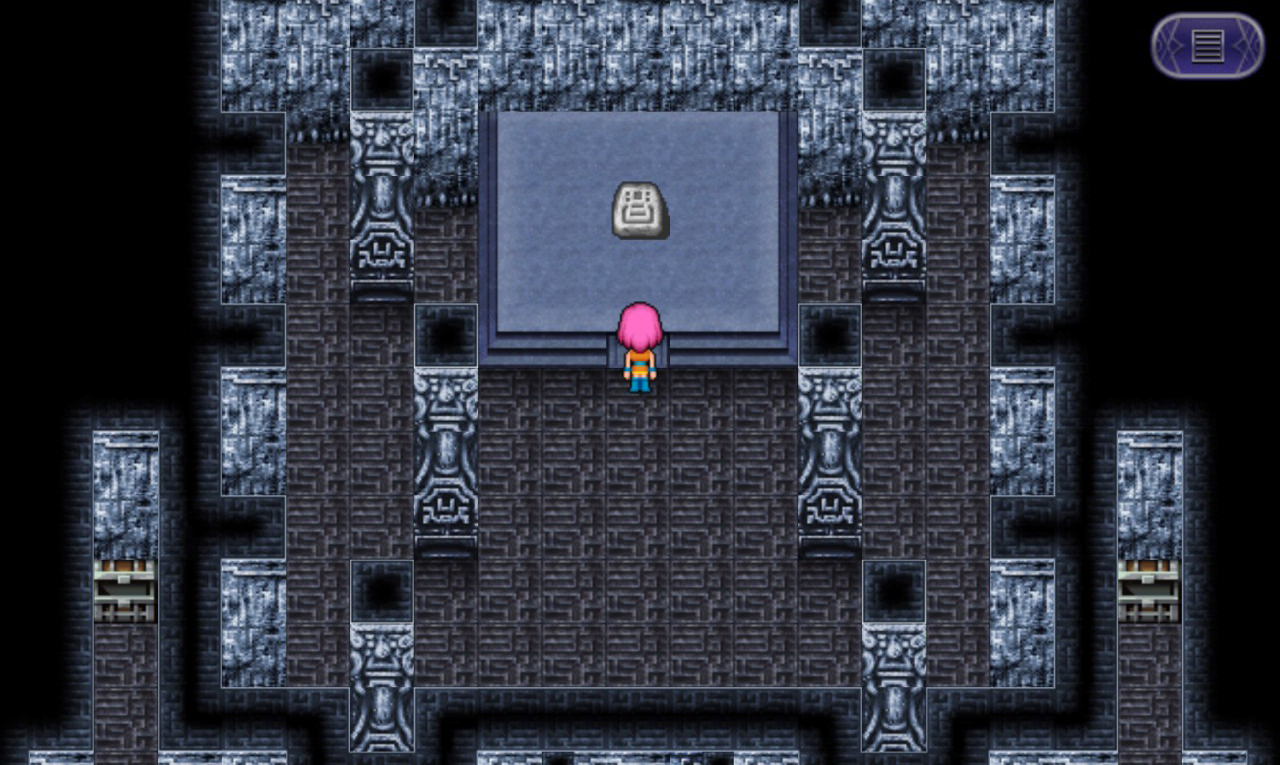Screen dimensions: 1280x765
Task: Open the game menu button
Action: click(x=1207, y=46)
